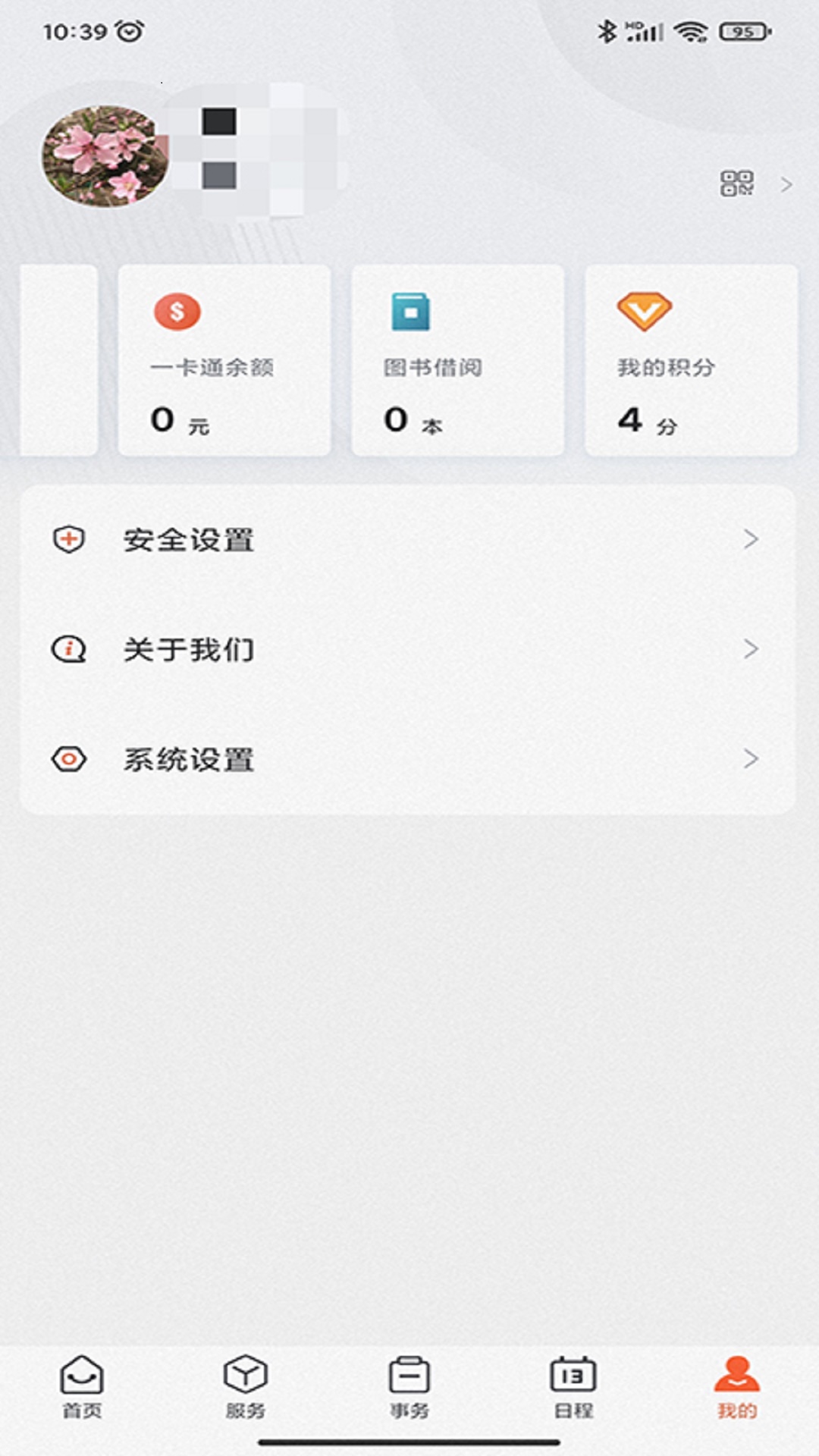Open 关于我们
This screenshot has height=1456, width=819.
click(x=408, y=649)
